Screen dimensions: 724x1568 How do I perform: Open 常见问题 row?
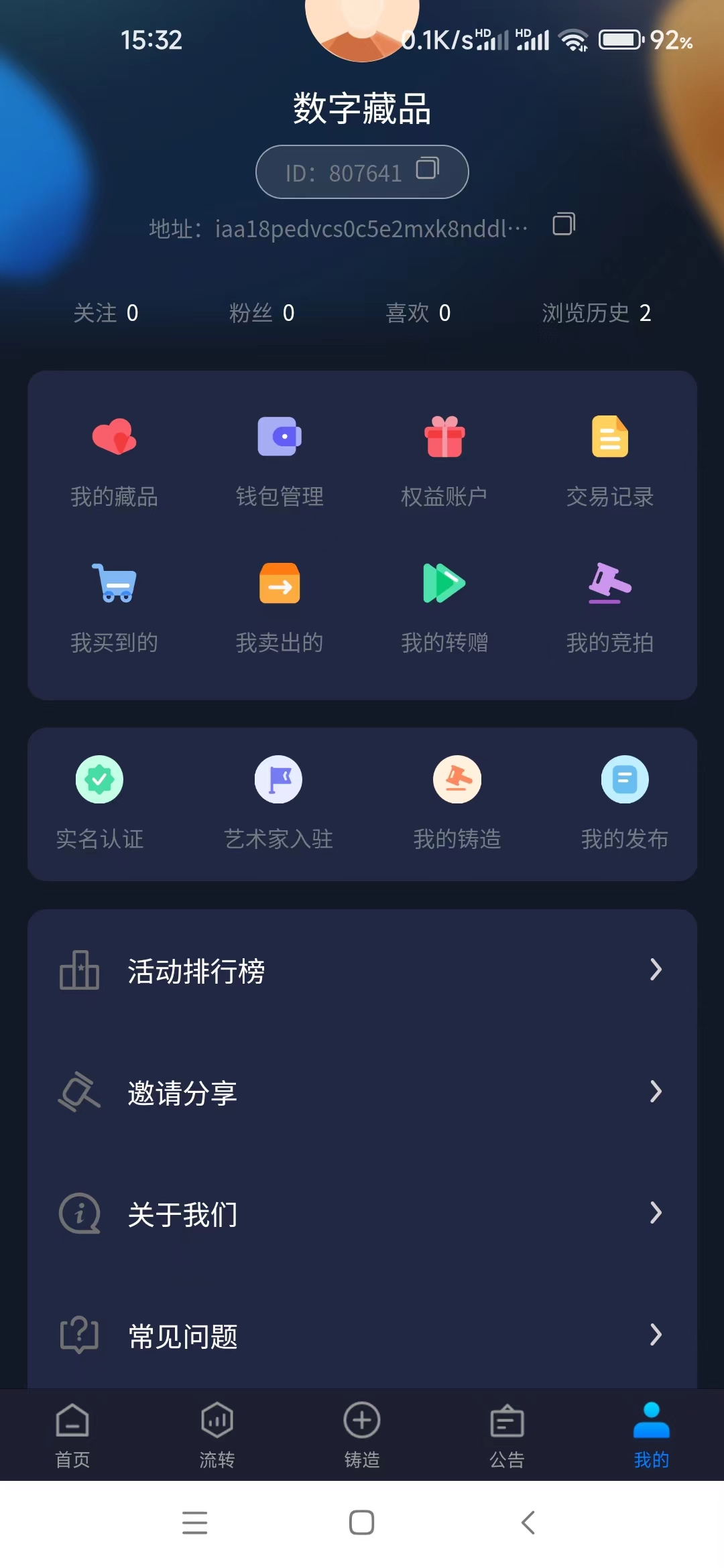pyautogui.click(x=362, y=1335)
